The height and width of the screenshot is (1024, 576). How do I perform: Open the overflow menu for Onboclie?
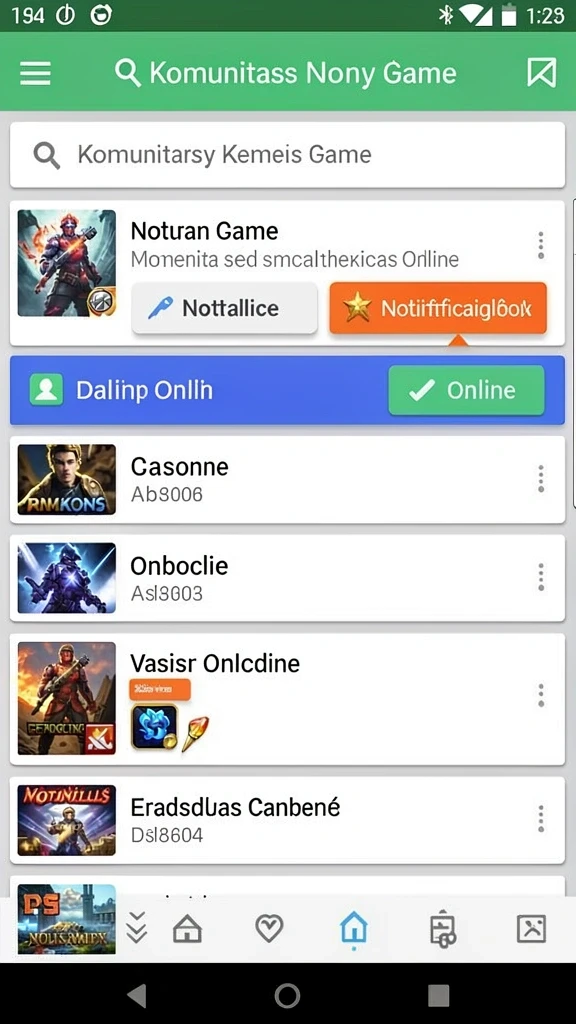541,577
